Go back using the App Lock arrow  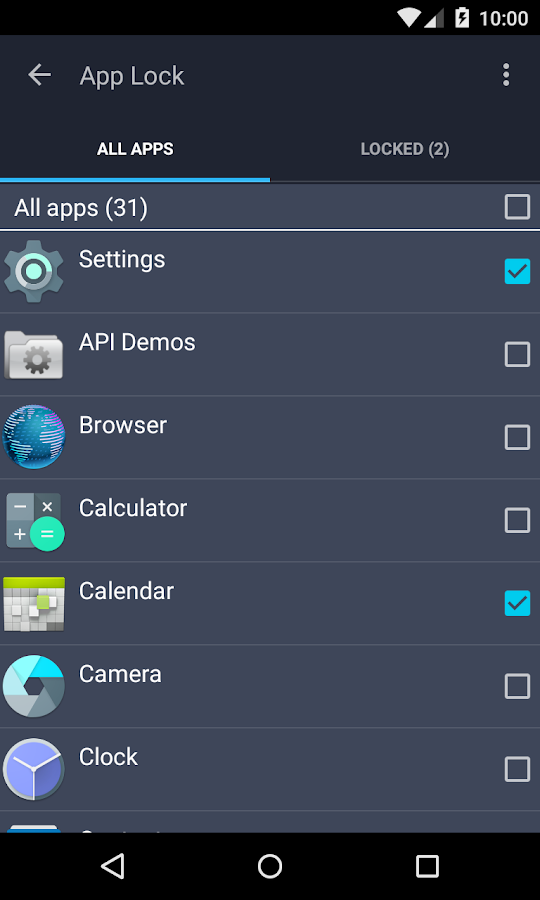click(40, 75)
